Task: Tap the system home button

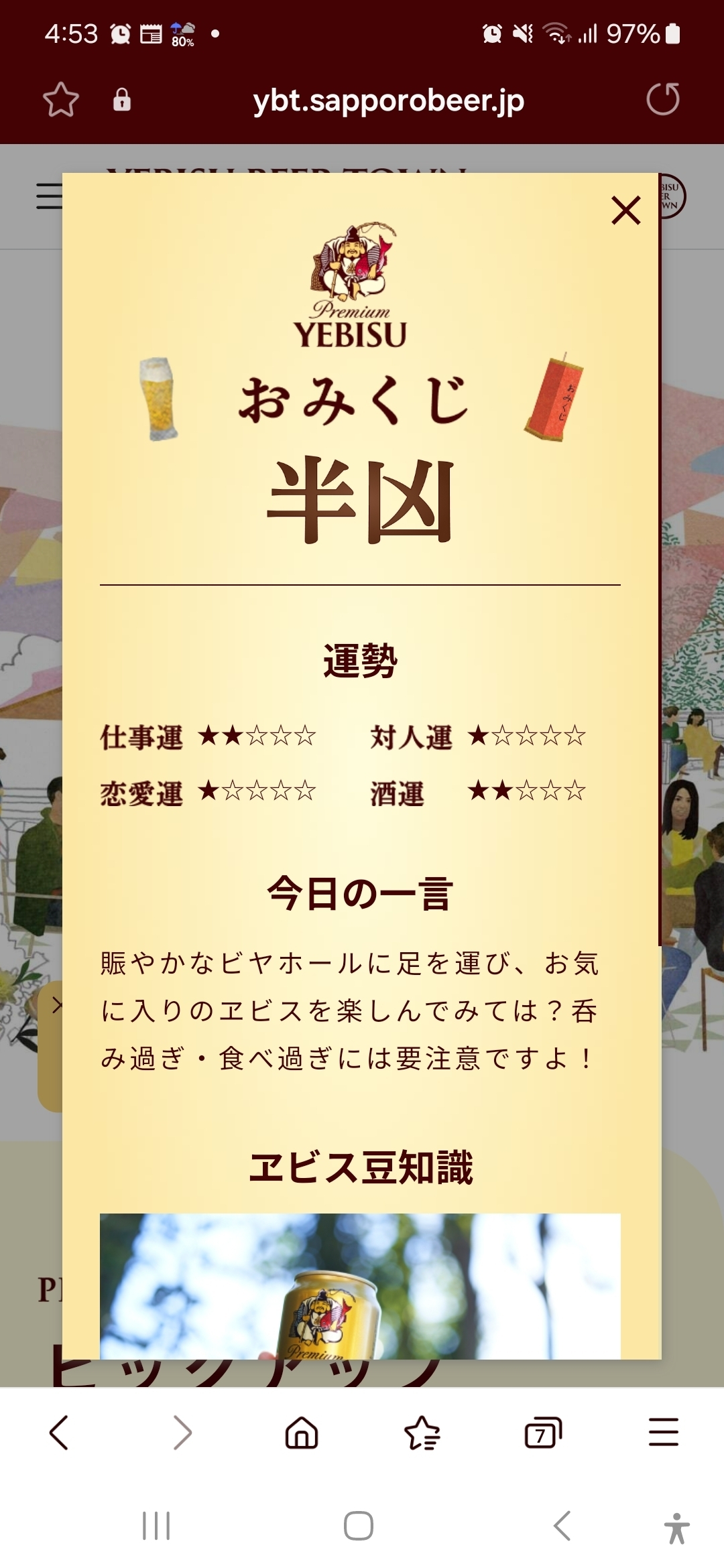Action: [x=359, y=1526]
